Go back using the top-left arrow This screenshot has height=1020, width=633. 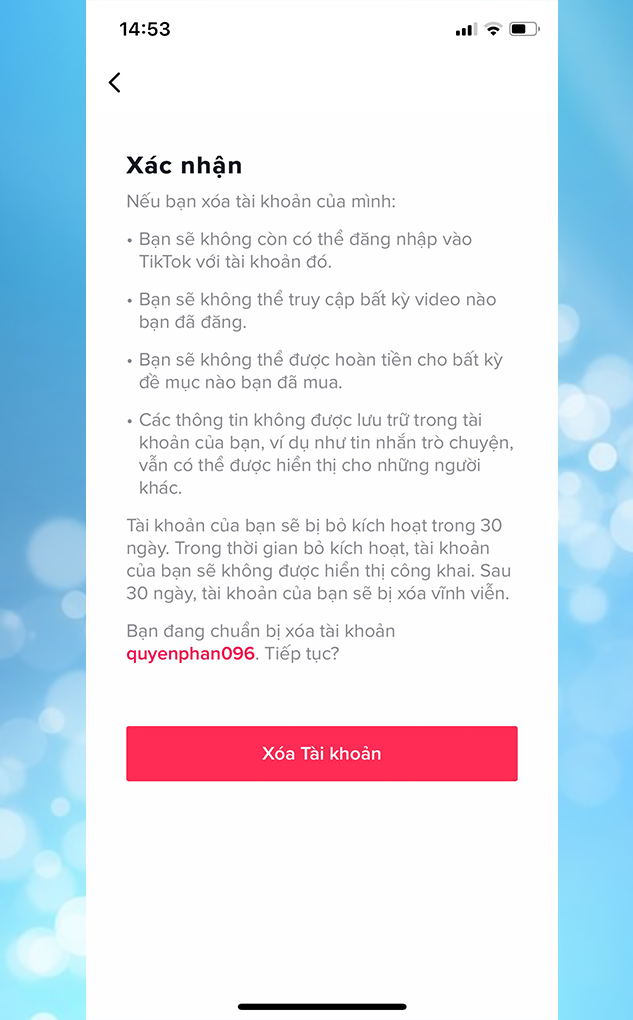point(115,83)
